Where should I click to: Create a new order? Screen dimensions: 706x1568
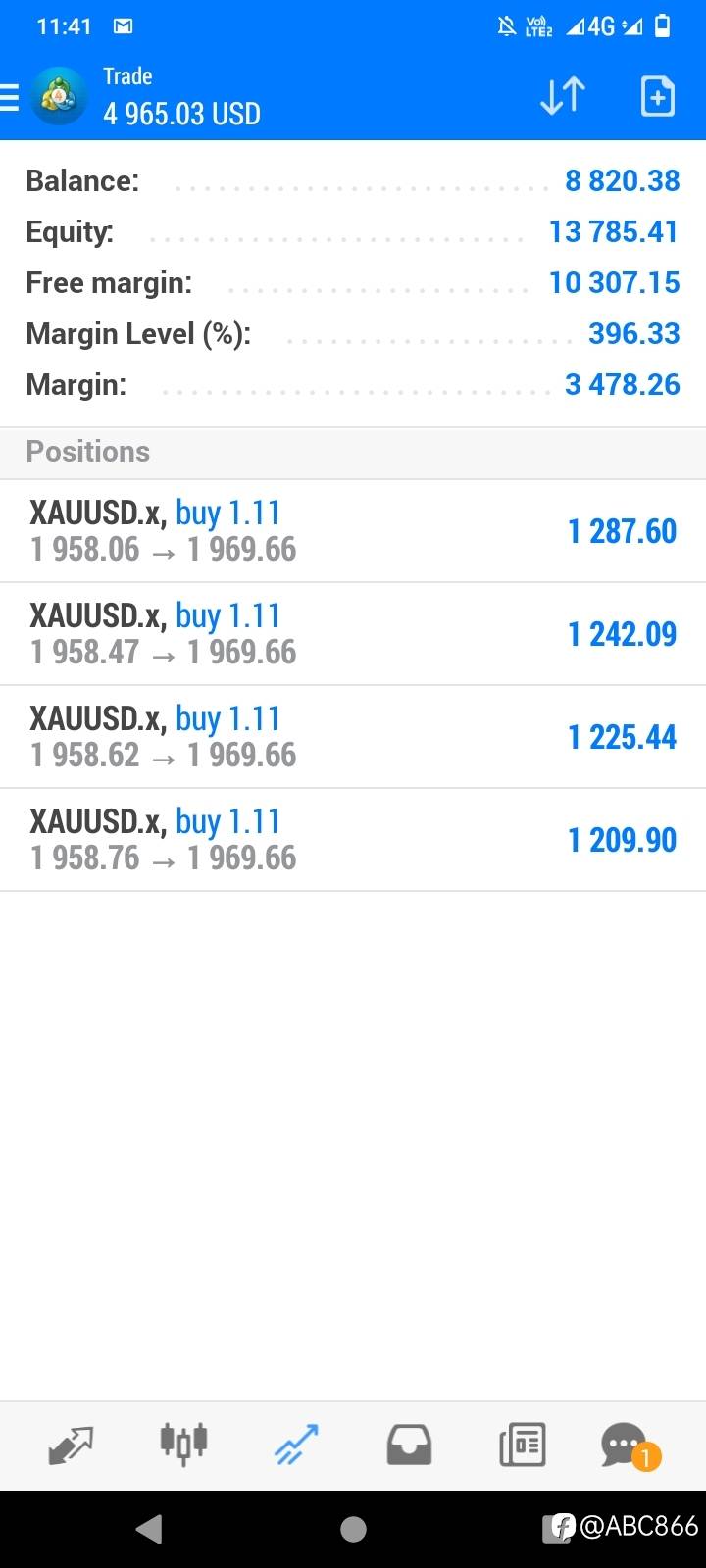click(657, 96)
